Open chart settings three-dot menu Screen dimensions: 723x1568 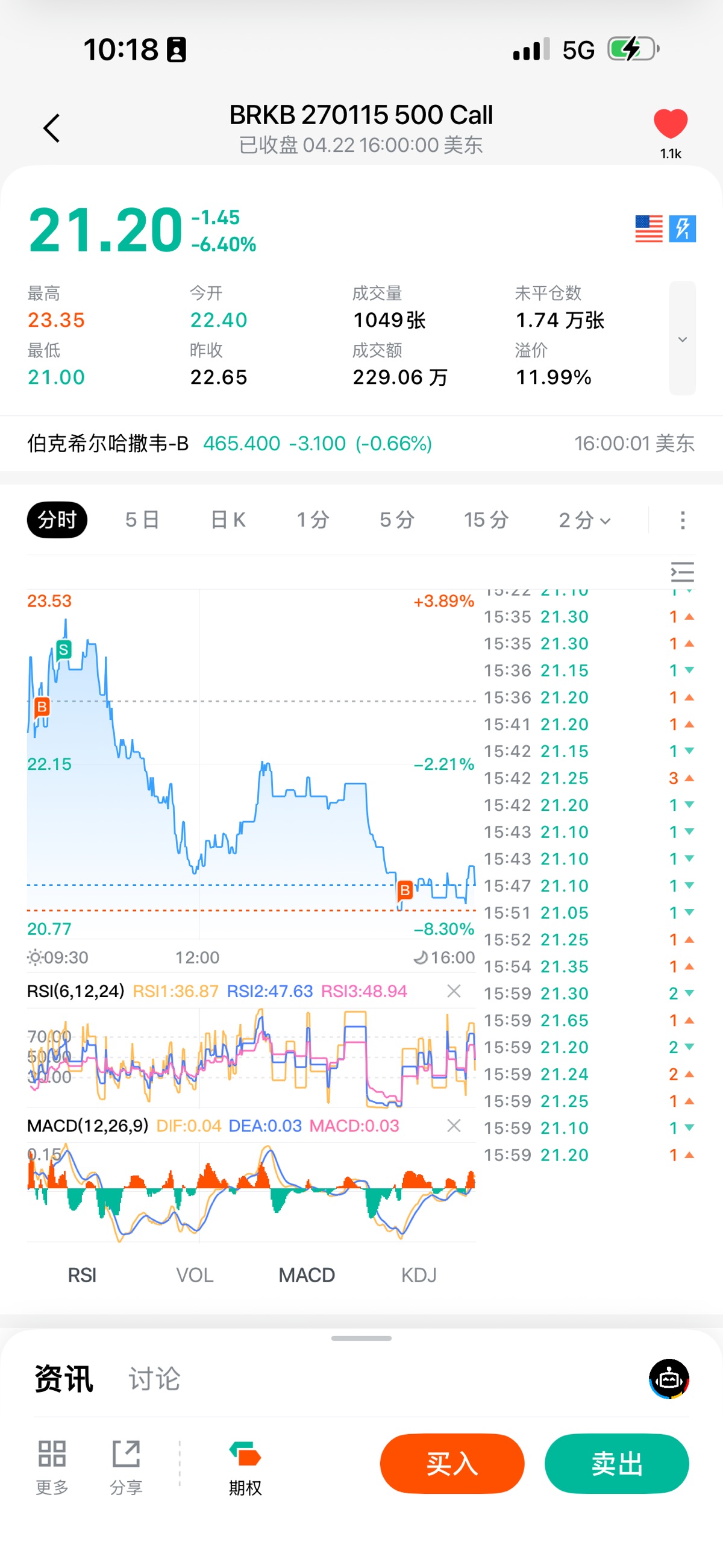point(682,520)
